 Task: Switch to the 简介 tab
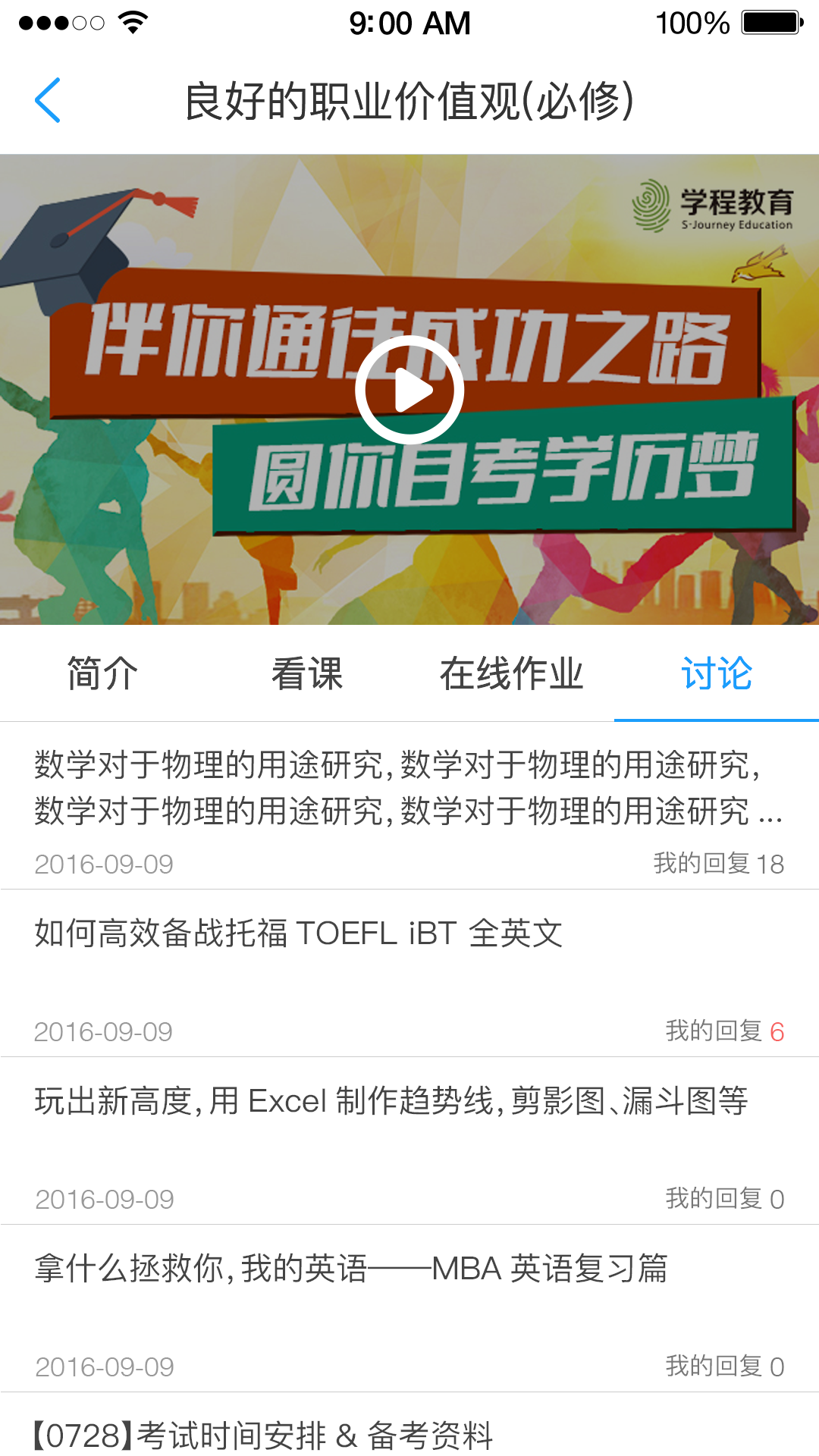pos(102,673)
